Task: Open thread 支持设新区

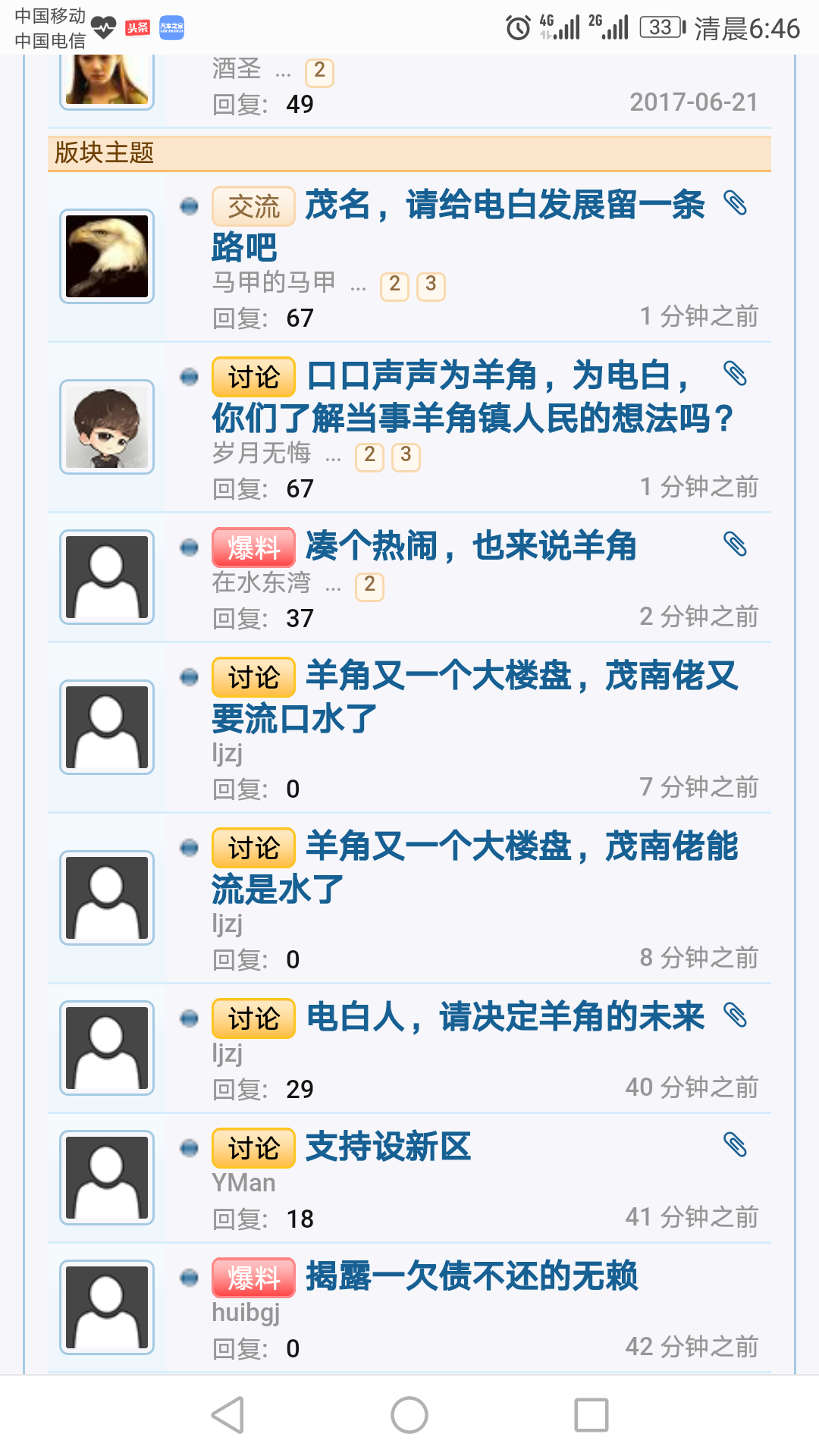Action: [x=388, y=1147]
